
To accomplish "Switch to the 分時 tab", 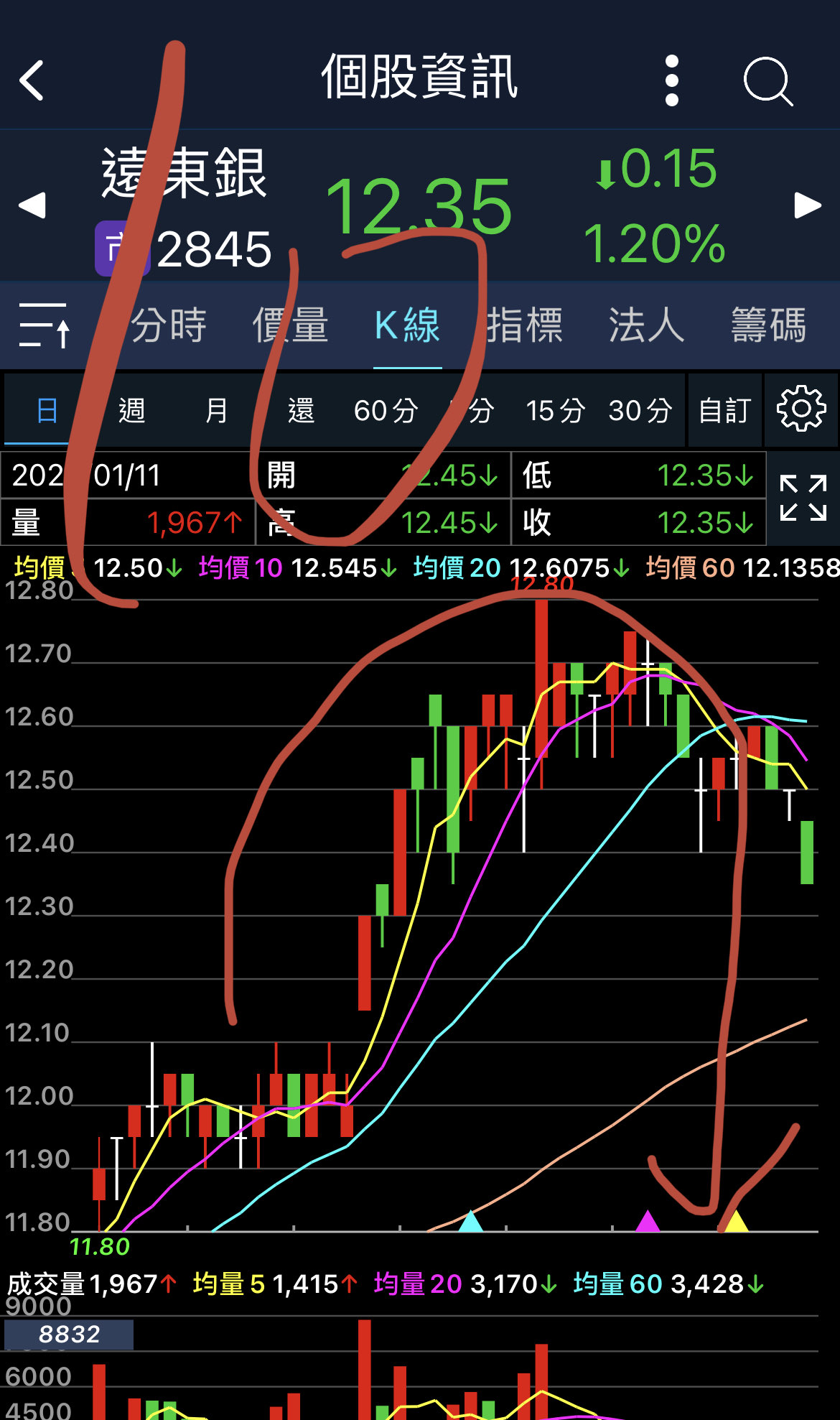I will tap(169, 325).
